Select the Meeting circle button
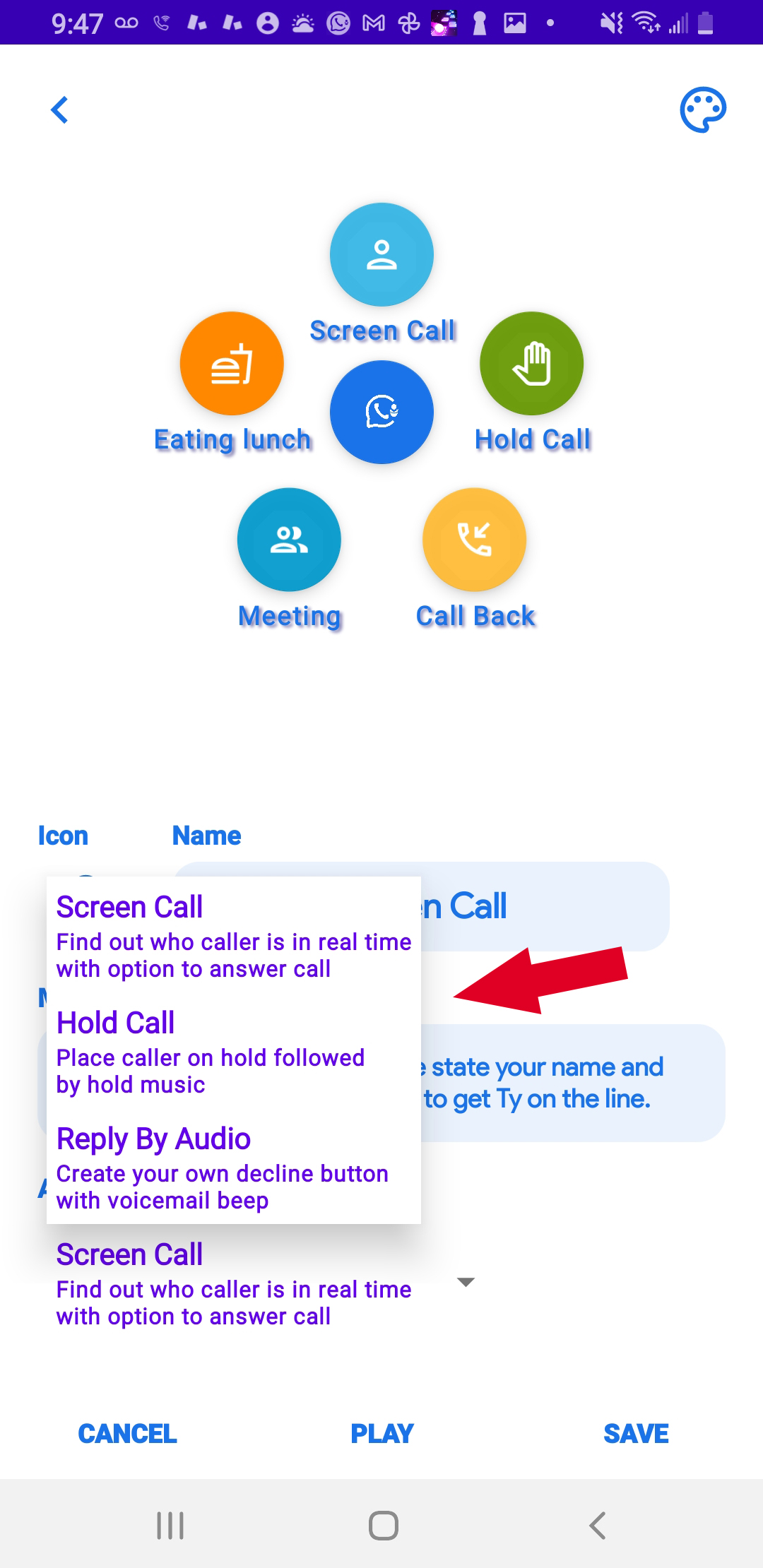The height and width of the screenshot is (1568, 763). [x=289, y=540]
